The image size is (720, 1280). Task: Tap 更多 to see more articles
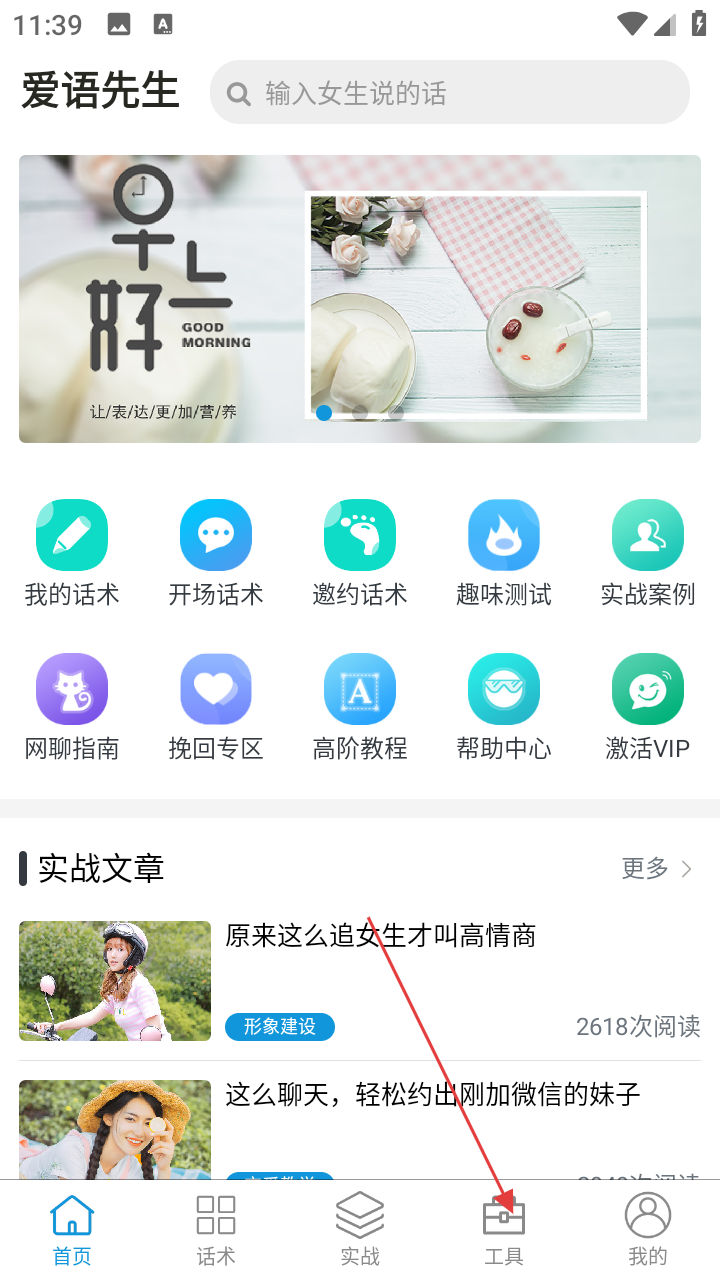(x=657, y=868)
